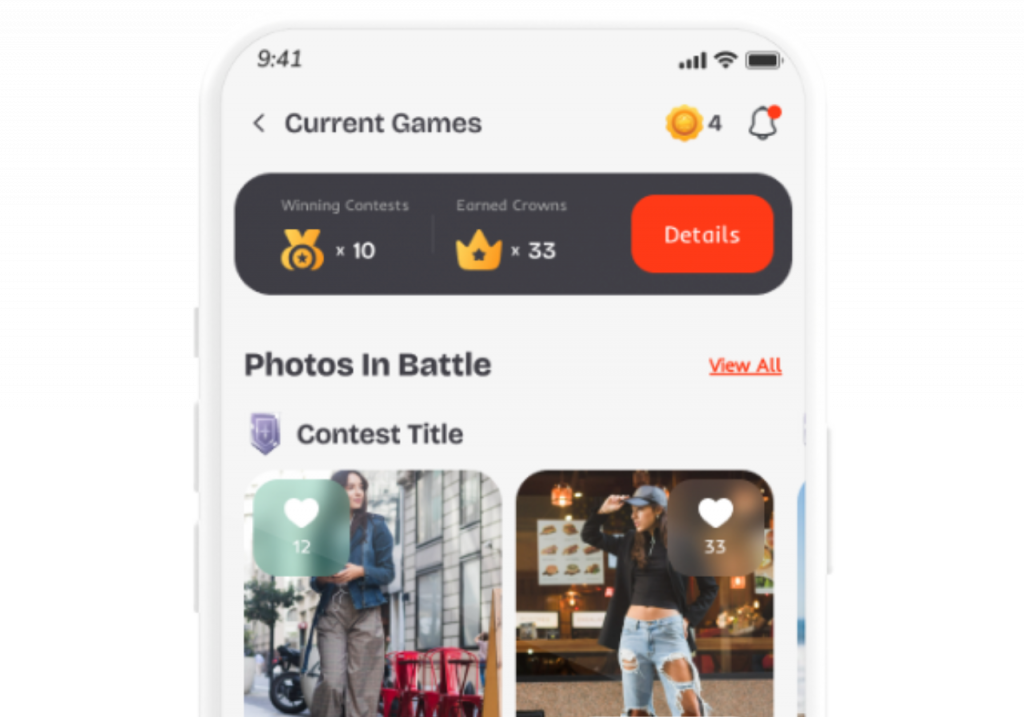Open View All photos in battle

(x=745, y=366)
